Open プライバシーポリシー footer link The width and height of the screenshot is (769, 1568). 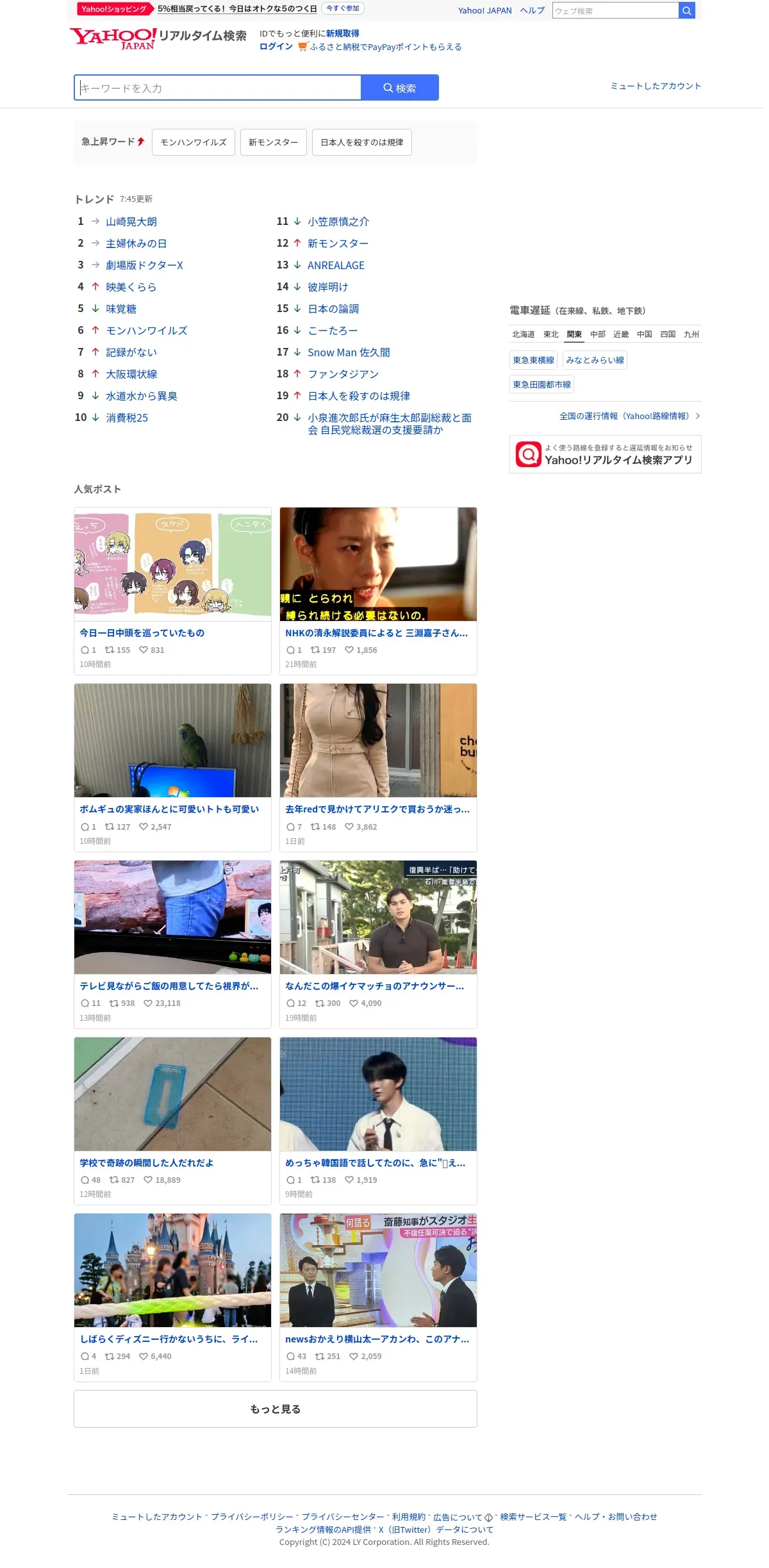click(252, 1517)
